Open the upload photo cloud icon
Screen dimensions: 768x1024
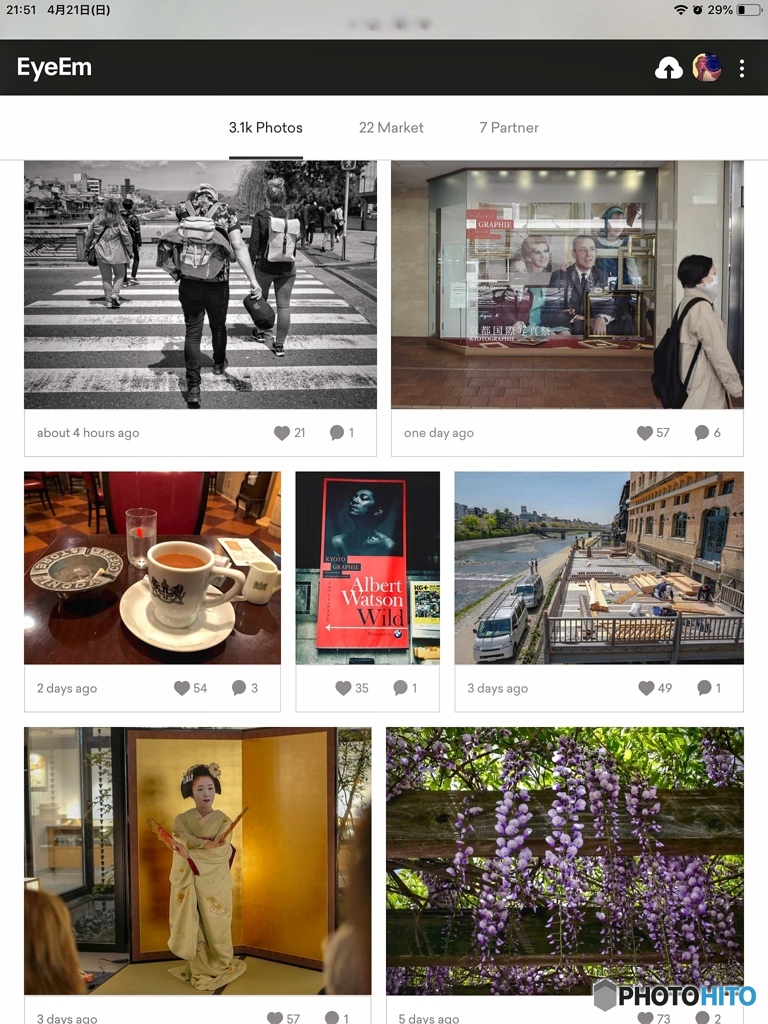(668, 68)
